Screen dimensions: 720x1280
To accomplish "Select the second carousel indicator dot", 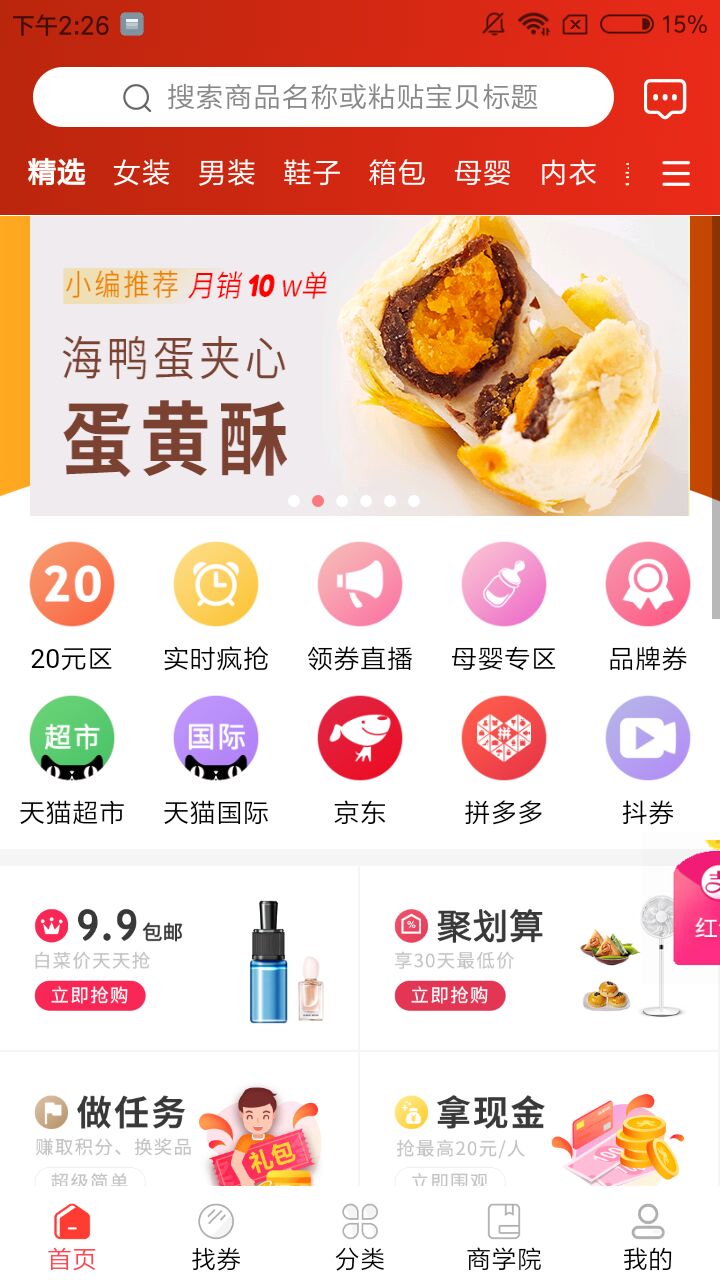I will (318, 501).
